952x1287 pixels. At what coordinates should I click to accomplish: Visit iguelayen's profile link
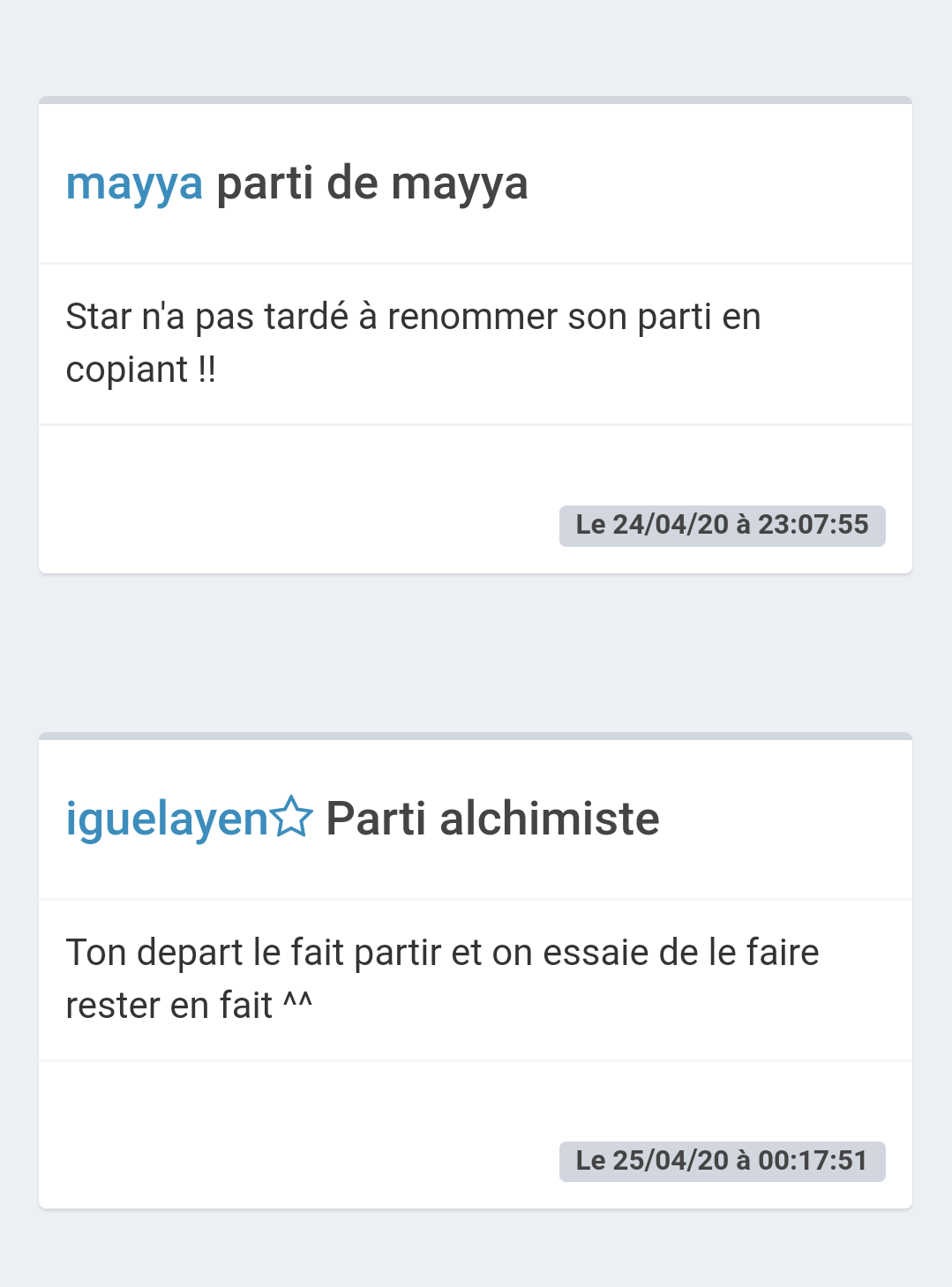(x=168, y=819)
